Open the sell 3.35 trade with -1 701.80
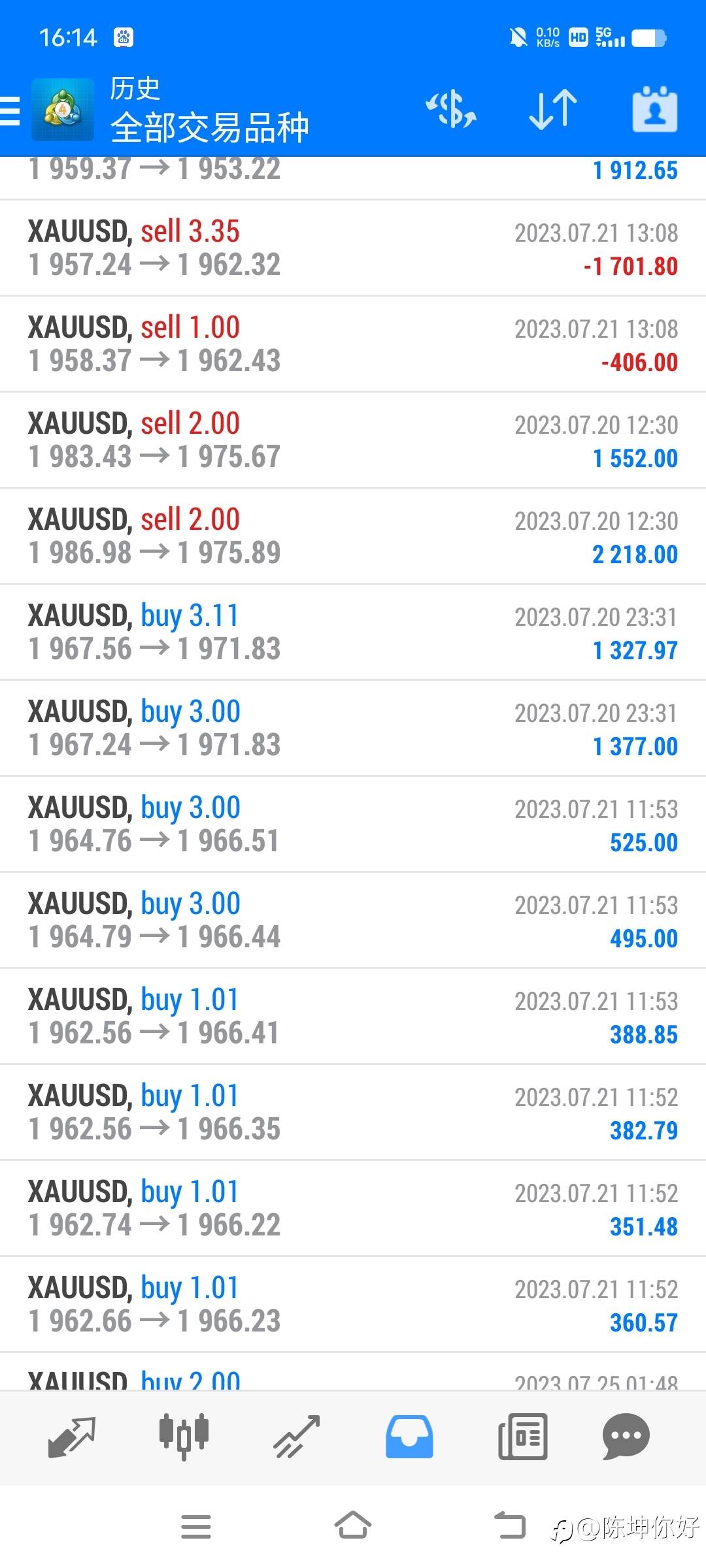Viewport: 706px width, 1568px height. (x=353, y=248)
